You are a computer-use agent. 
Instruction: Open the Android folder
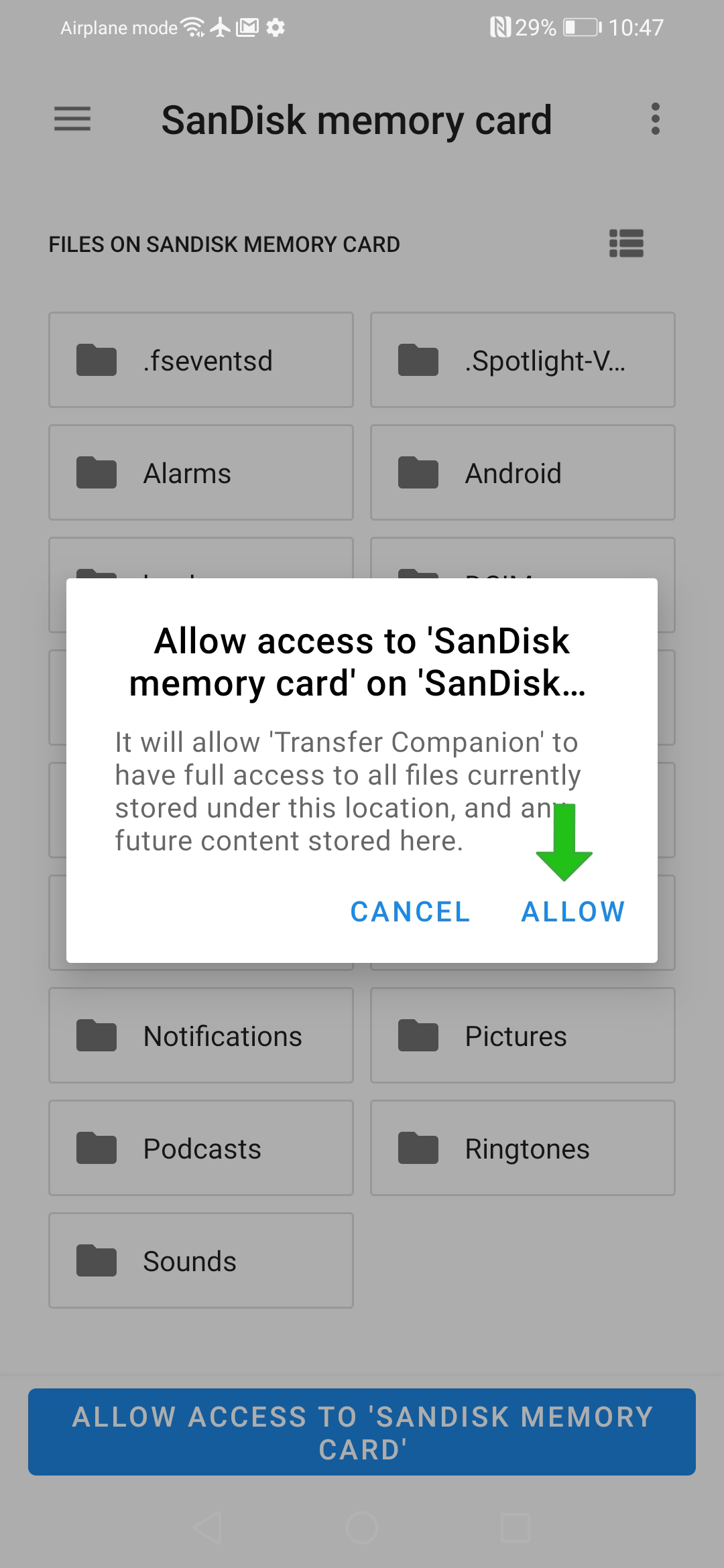pos(523,472)
